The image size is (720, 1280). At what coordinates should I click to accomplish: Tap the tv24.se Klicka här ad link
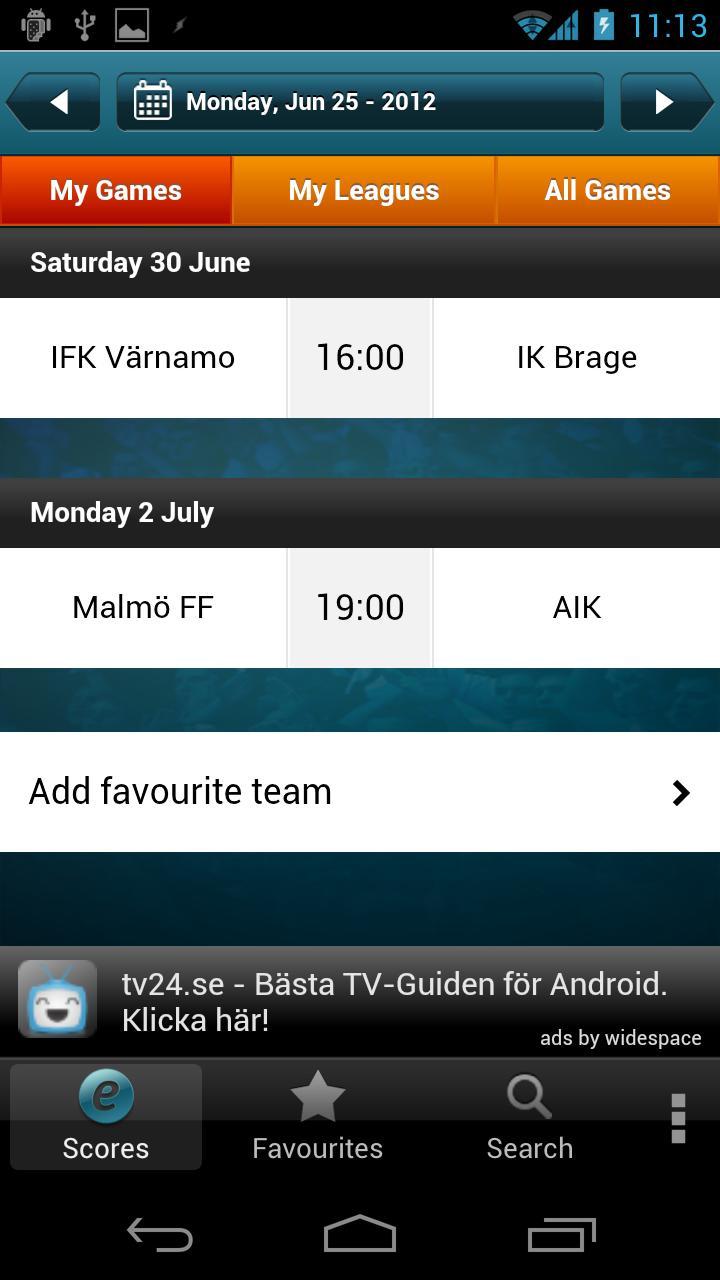click(x=395, y=1000)
